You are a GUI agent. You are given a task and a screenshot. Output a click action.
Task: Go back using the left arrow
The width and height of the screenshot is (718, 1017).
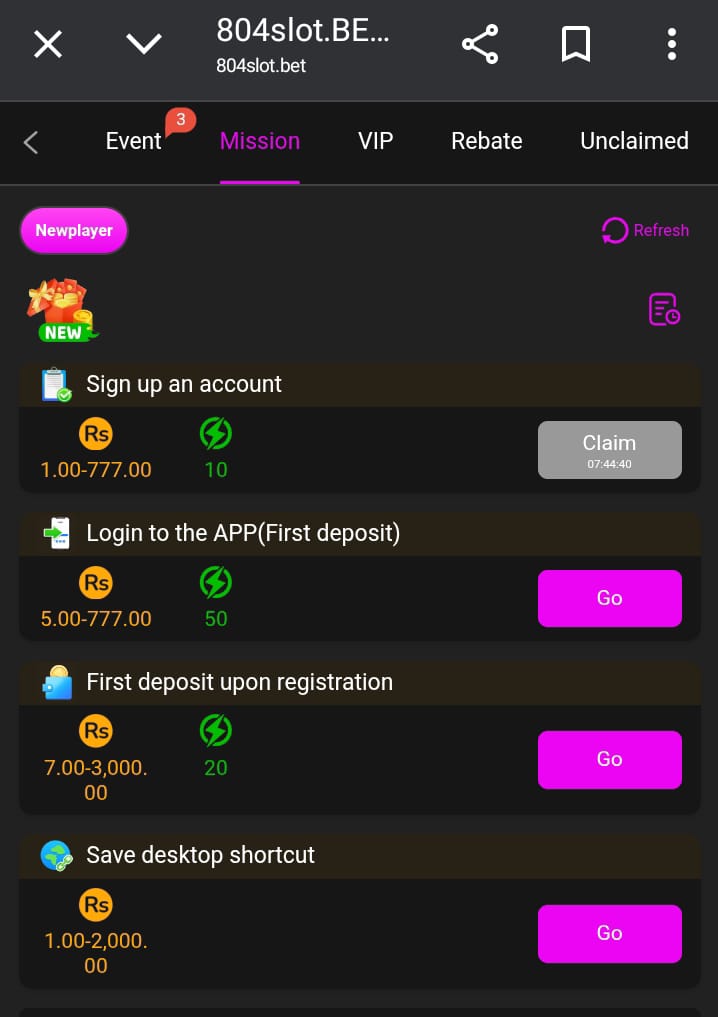[31, 142]
